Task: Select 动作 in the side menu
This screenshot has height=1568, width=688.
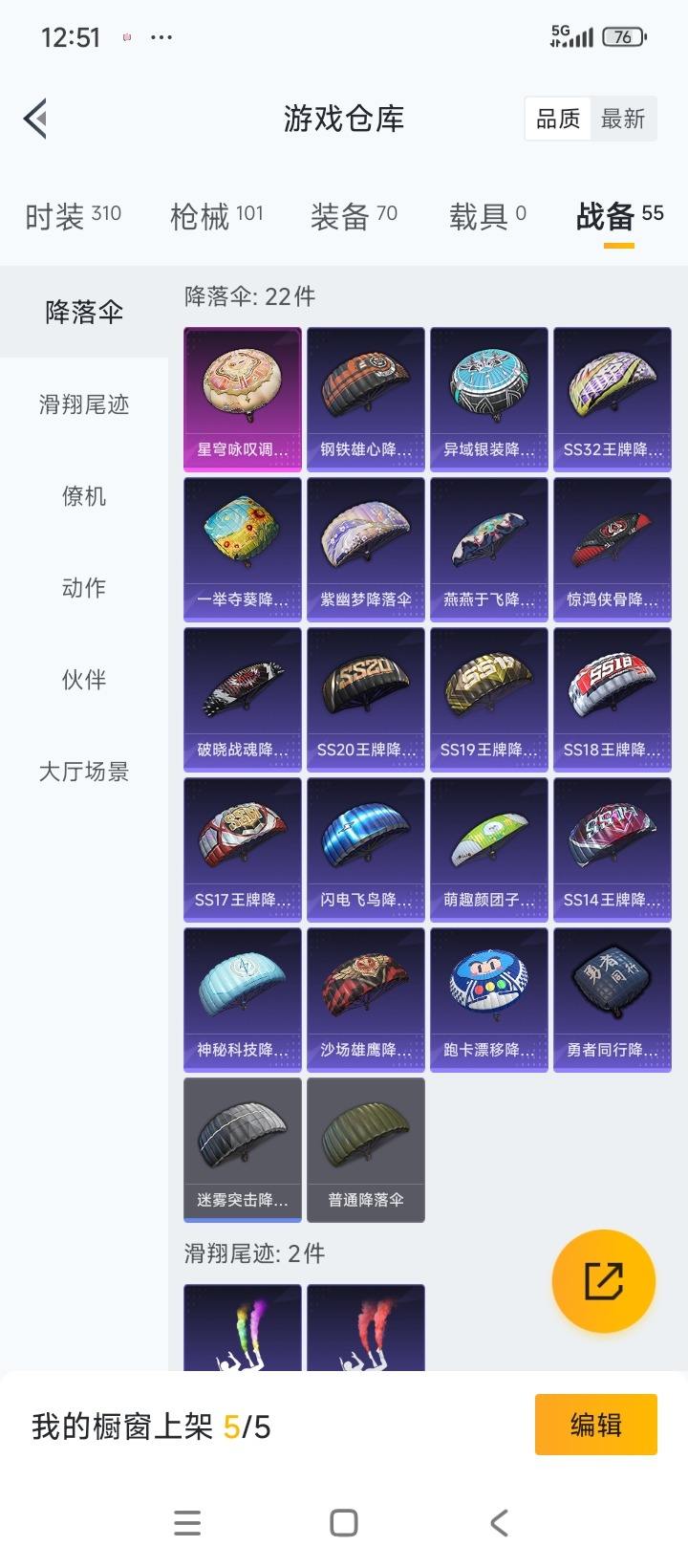Action: tap(84, 588)
